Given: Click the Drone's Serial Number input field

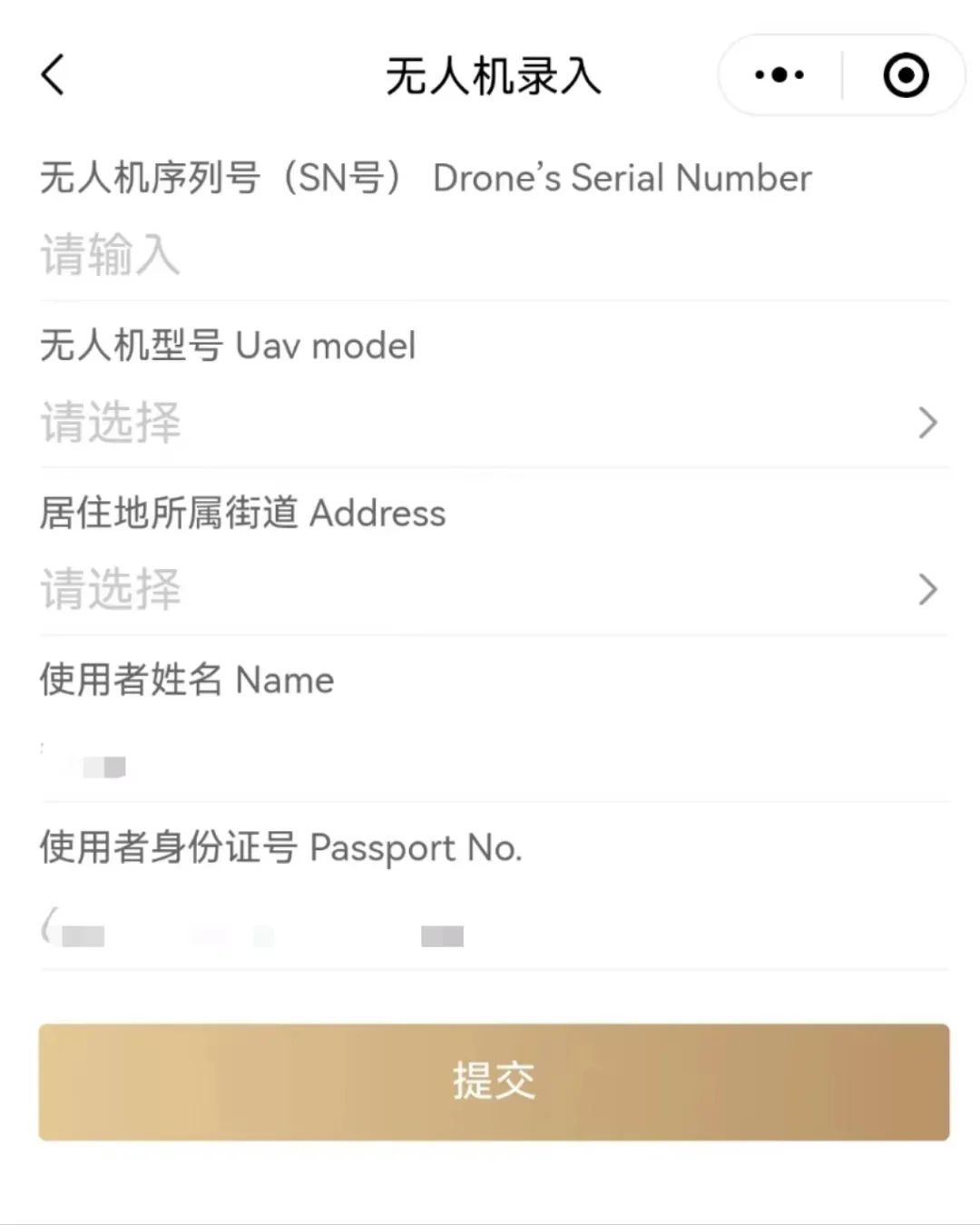Looking at the screenshot, I should click(x=363, y=255).
